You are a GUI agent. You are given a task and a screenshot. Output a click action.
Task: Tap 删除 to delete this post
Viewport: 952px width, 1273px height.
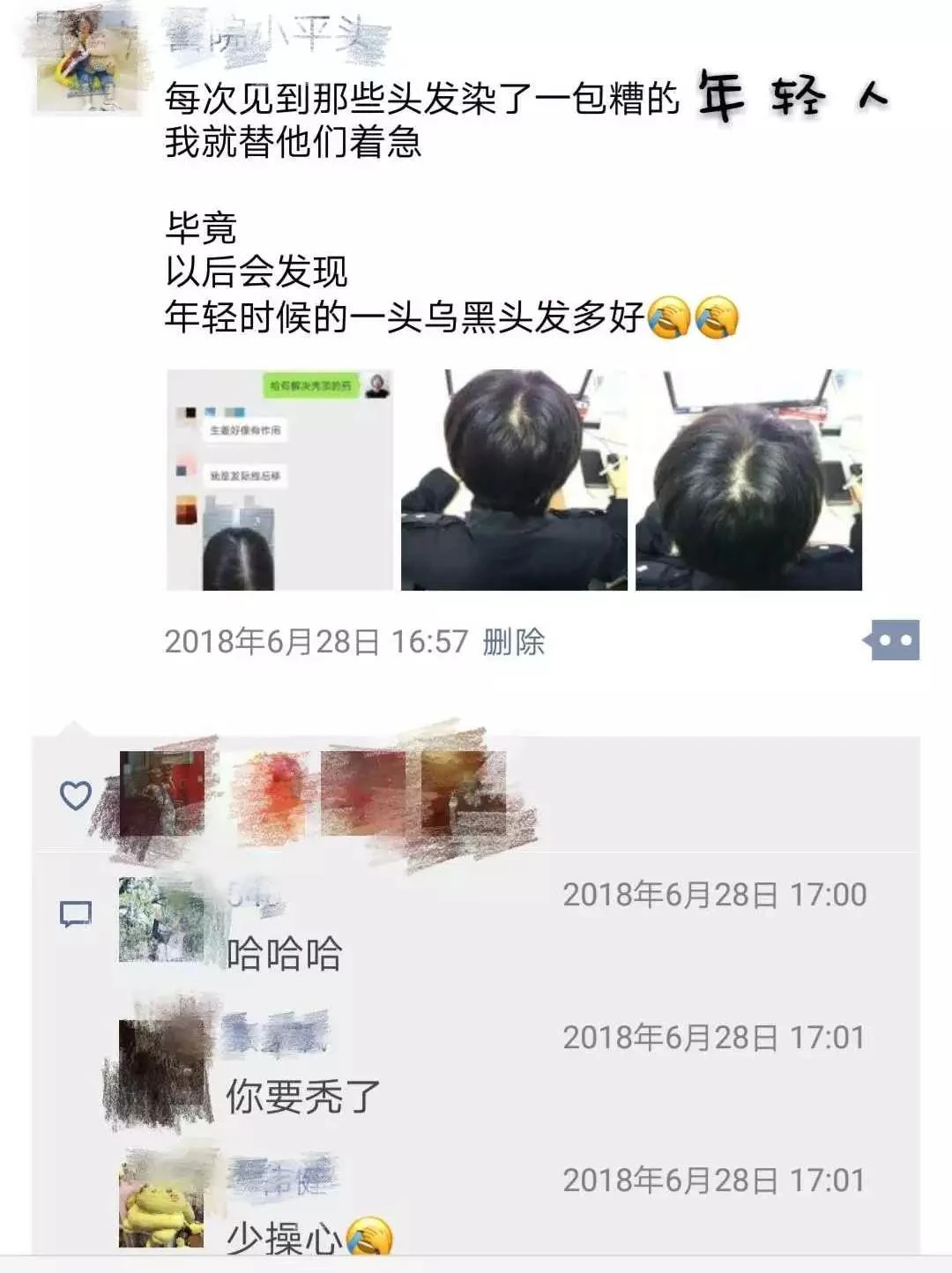pyautogui.click(x=514, y=642)
